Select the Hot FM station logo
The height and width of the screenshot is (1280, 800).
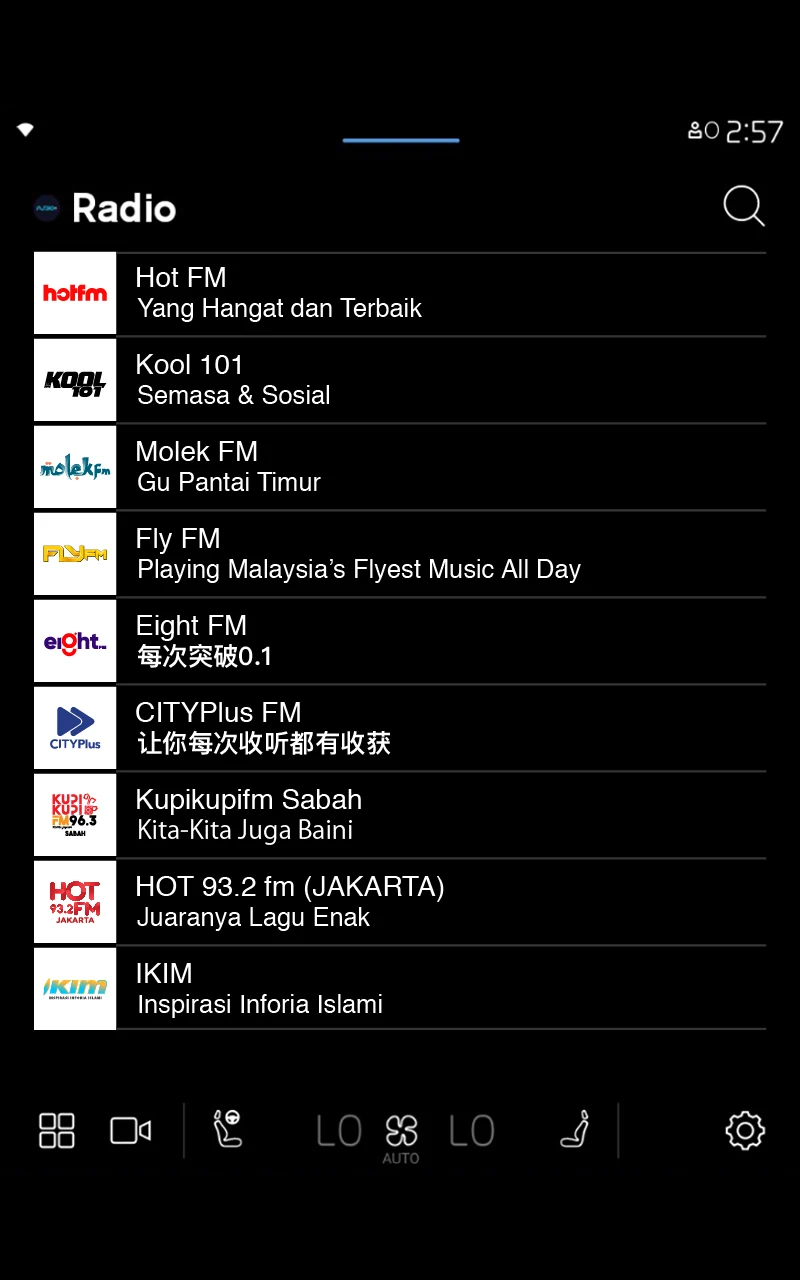[x=75, y=293]
